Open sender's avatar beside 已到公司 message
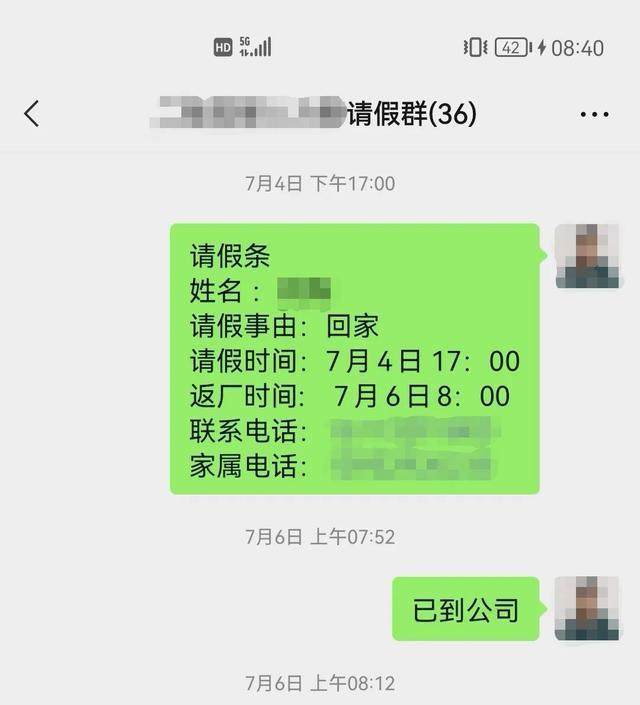The image size is (640, 705). [587, 608]
